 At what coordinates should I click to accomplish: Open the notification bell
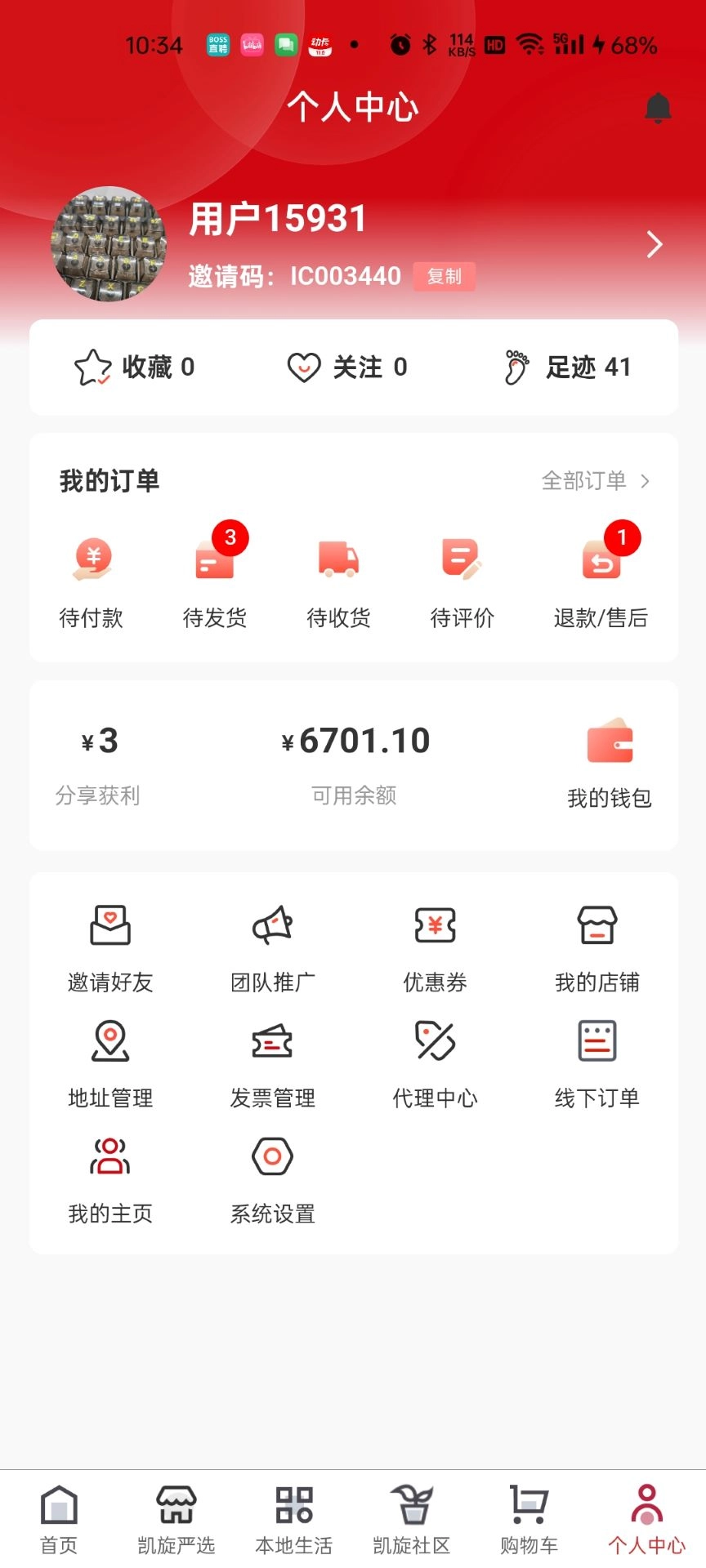pyautogui.click(x=658, y=107)
